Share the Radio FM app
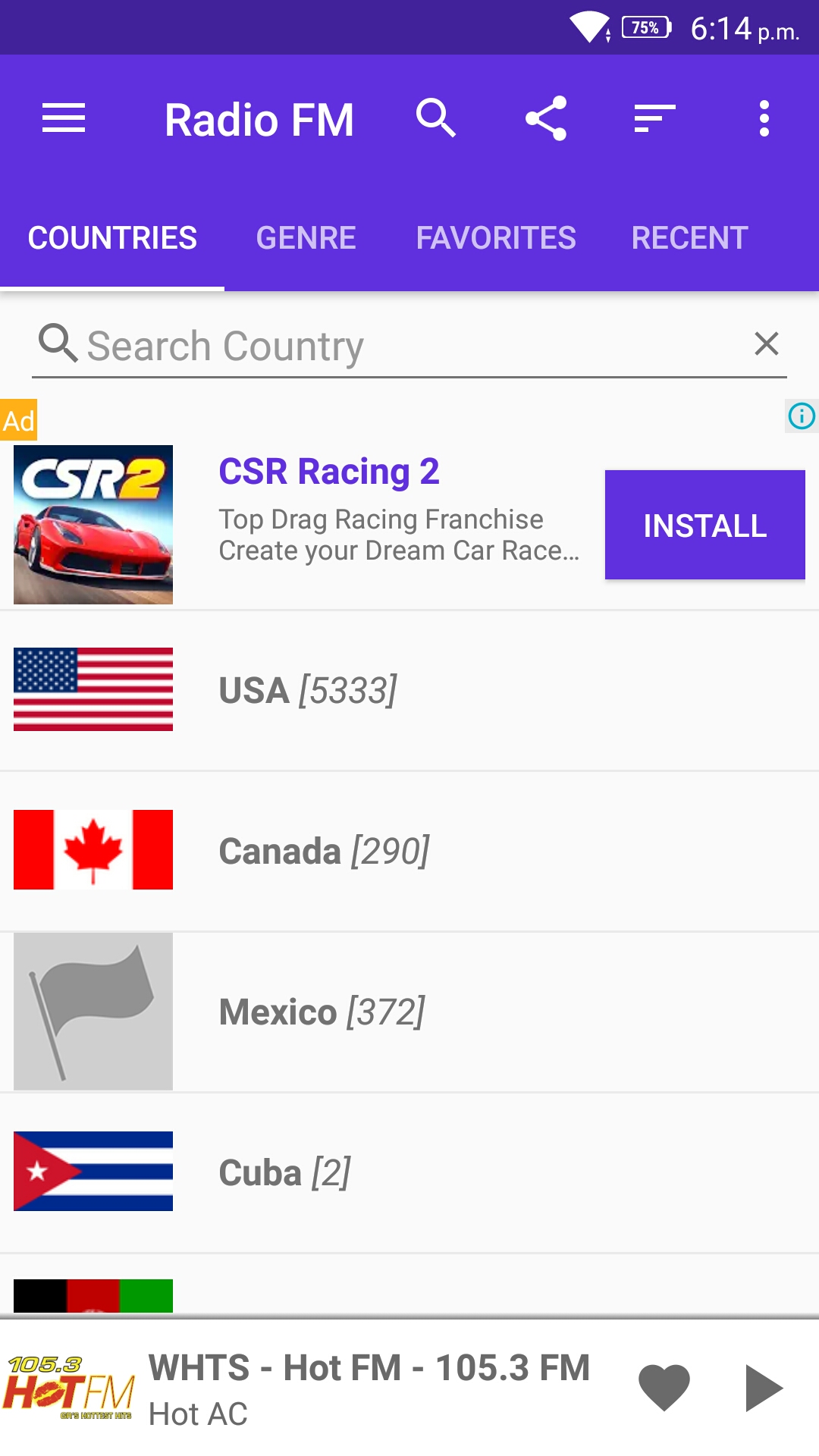 click(546, 118)
